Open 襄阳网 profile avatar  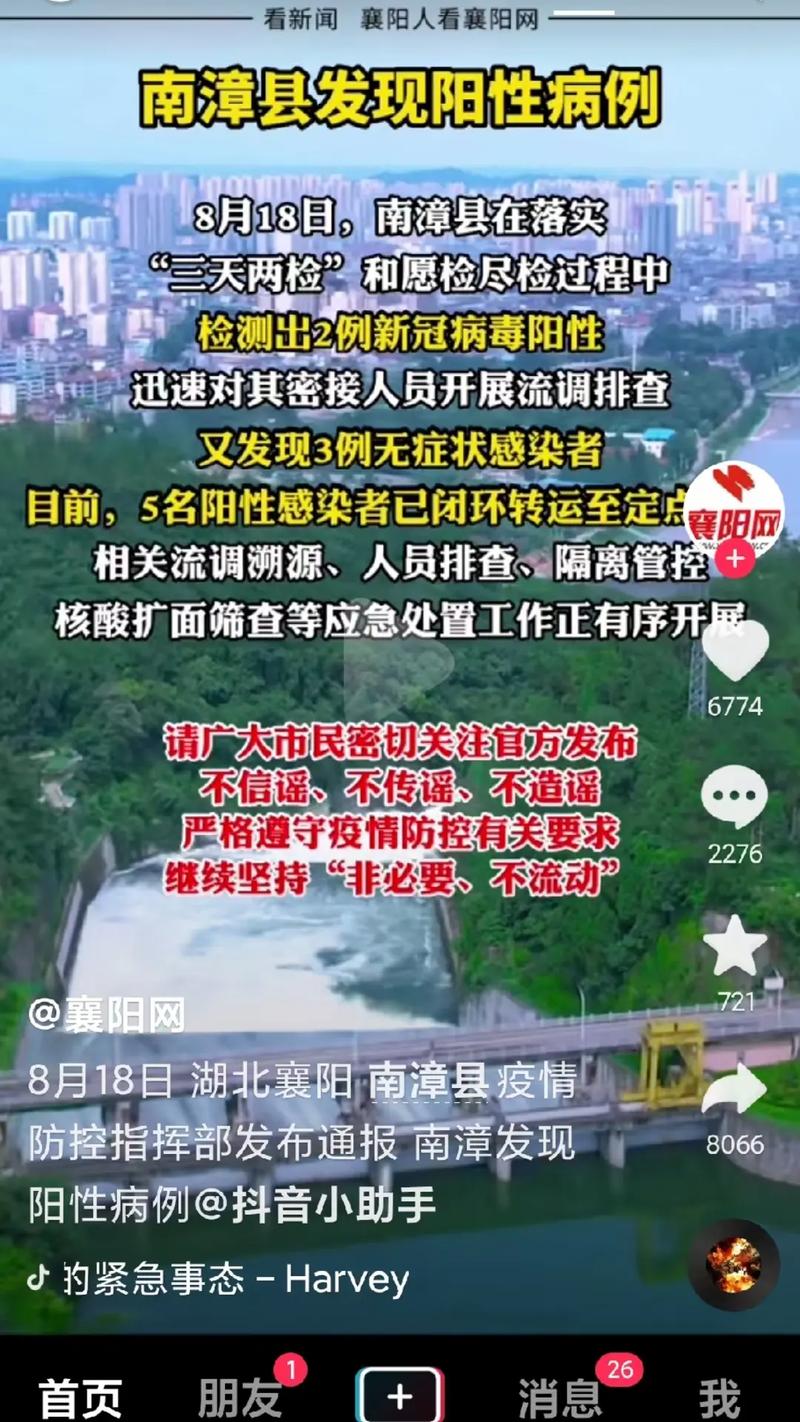coord(735,512)
